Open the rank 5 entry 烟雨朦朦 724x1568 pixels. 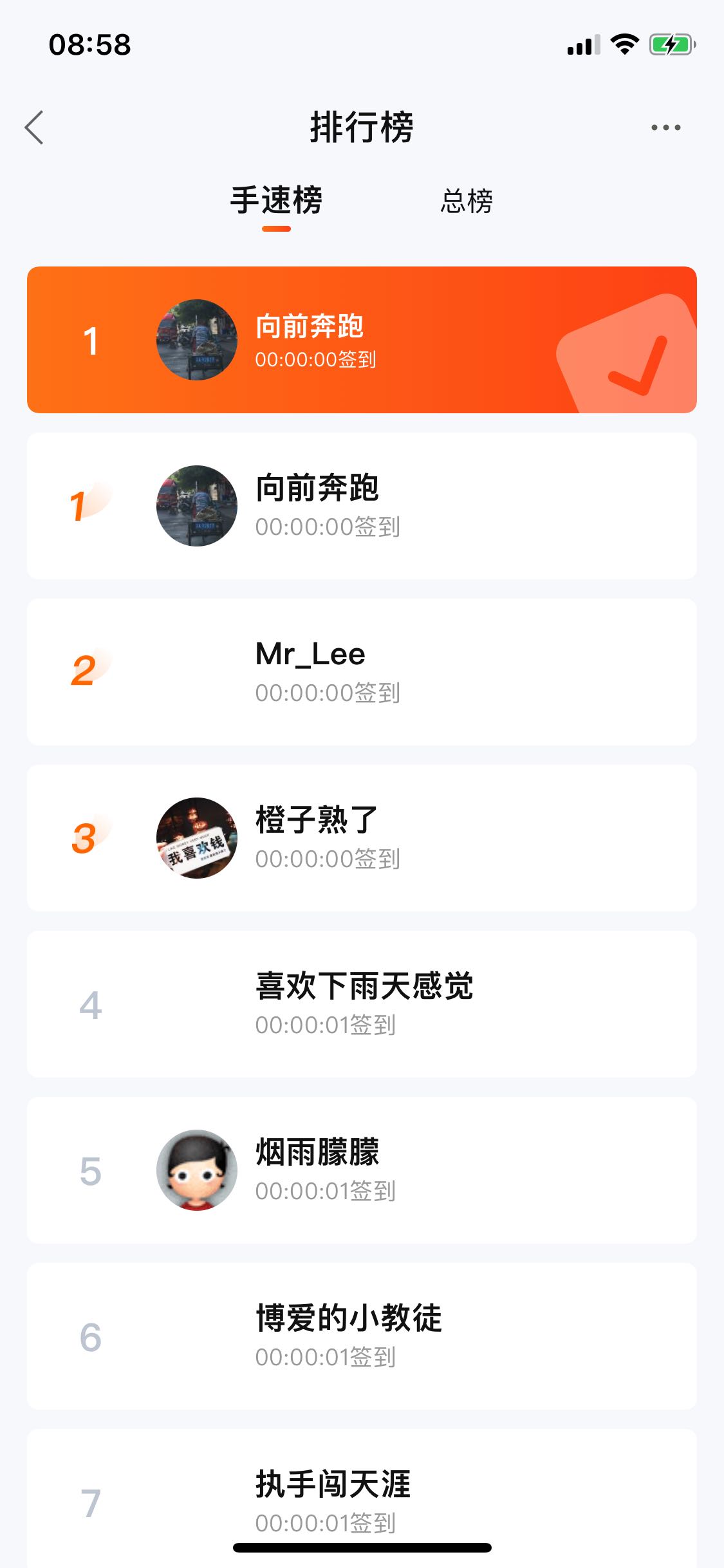(362, 1170)
